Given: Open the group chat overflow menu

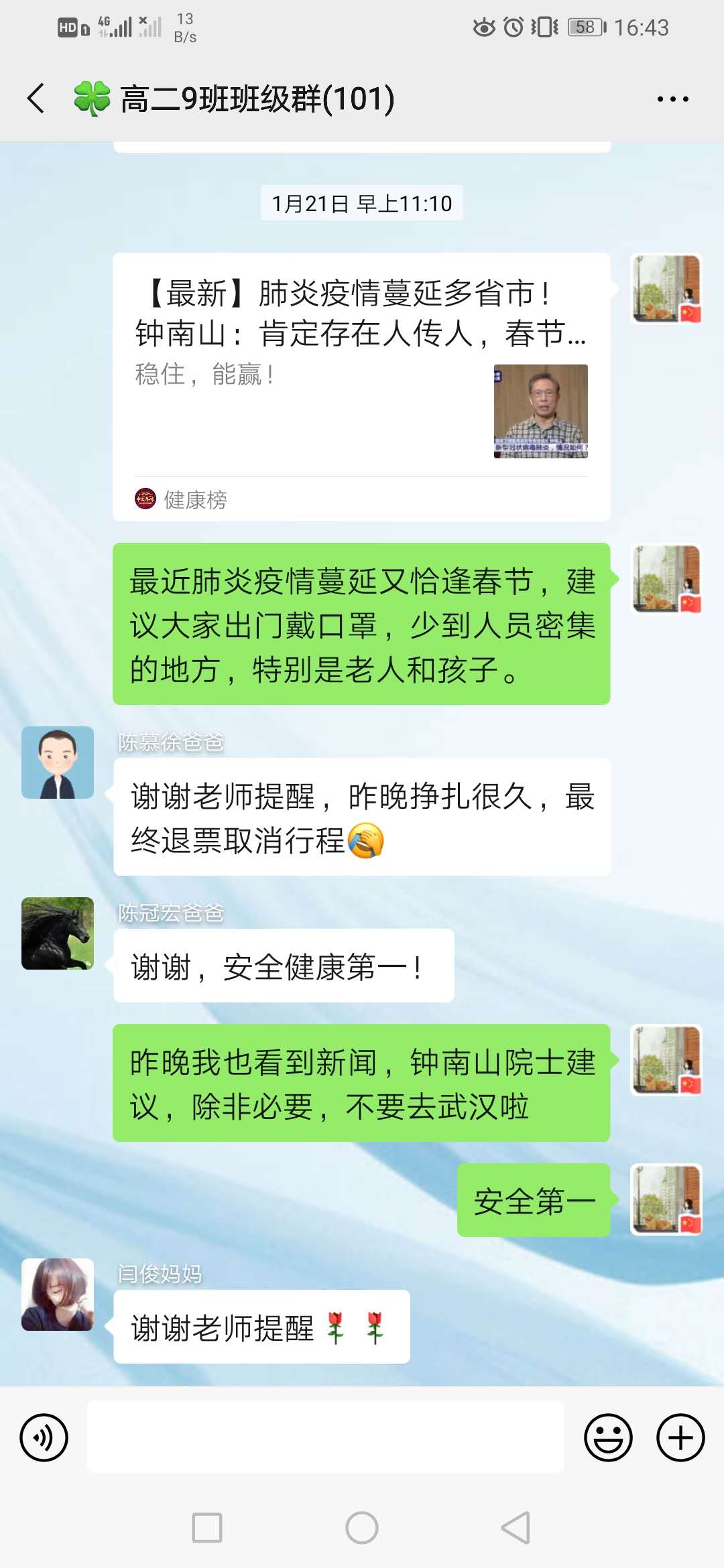Looking at the screenshot, I should [x=672, y=99].
